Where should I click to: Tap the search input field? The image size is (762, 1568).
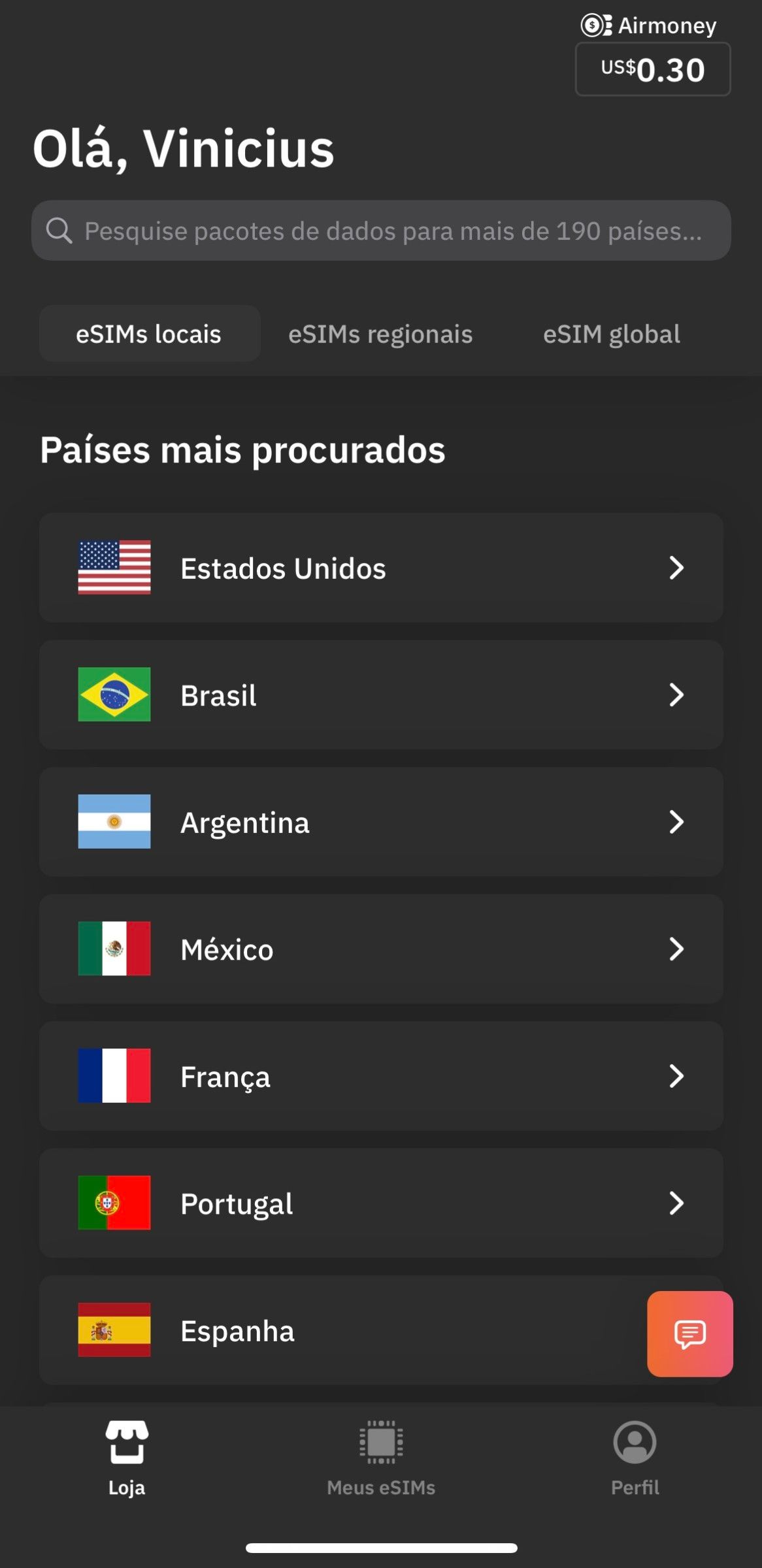(381, 230)
